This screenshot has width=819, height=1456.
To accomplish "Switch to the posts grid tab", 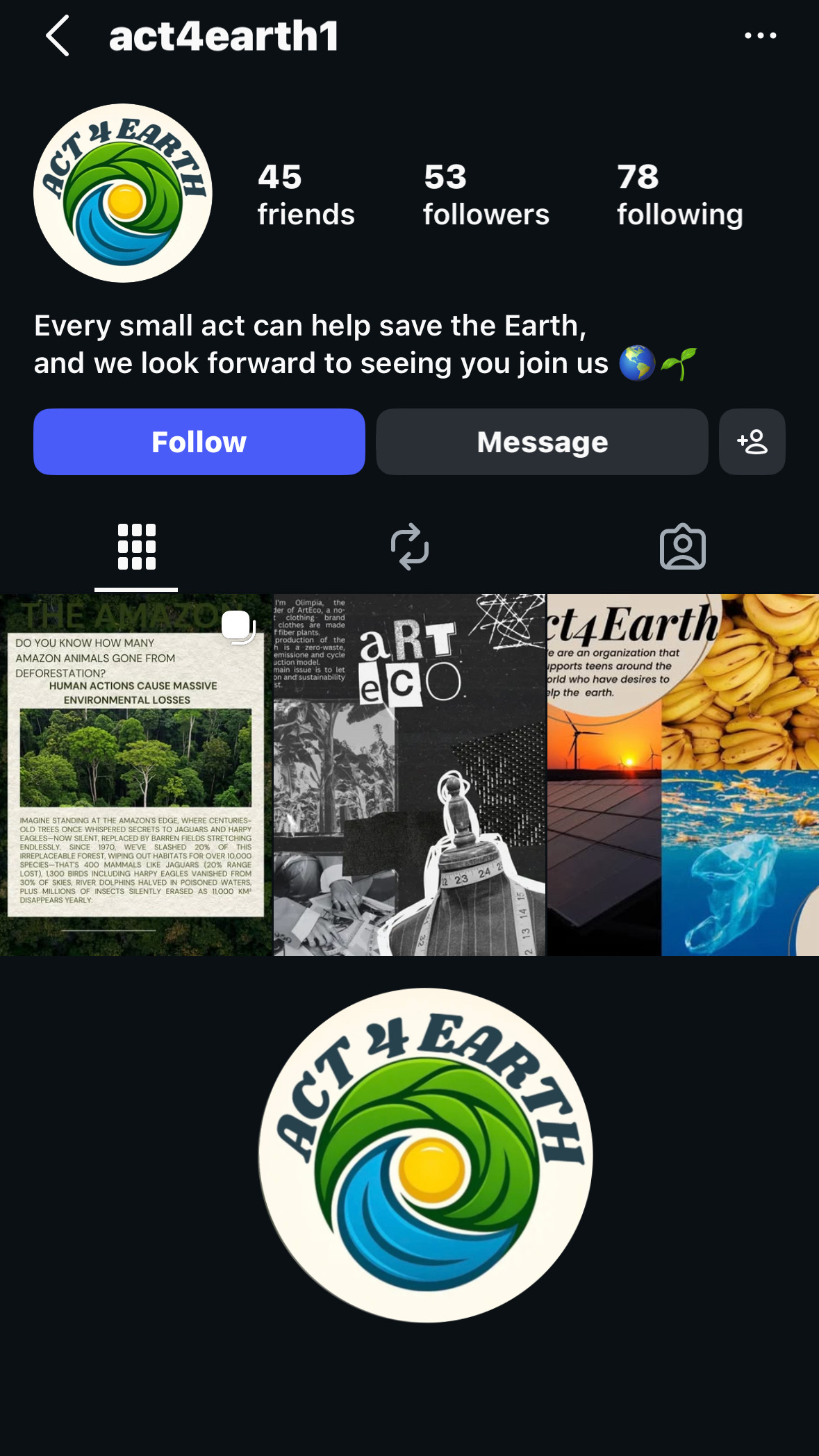I will (136, 547).
